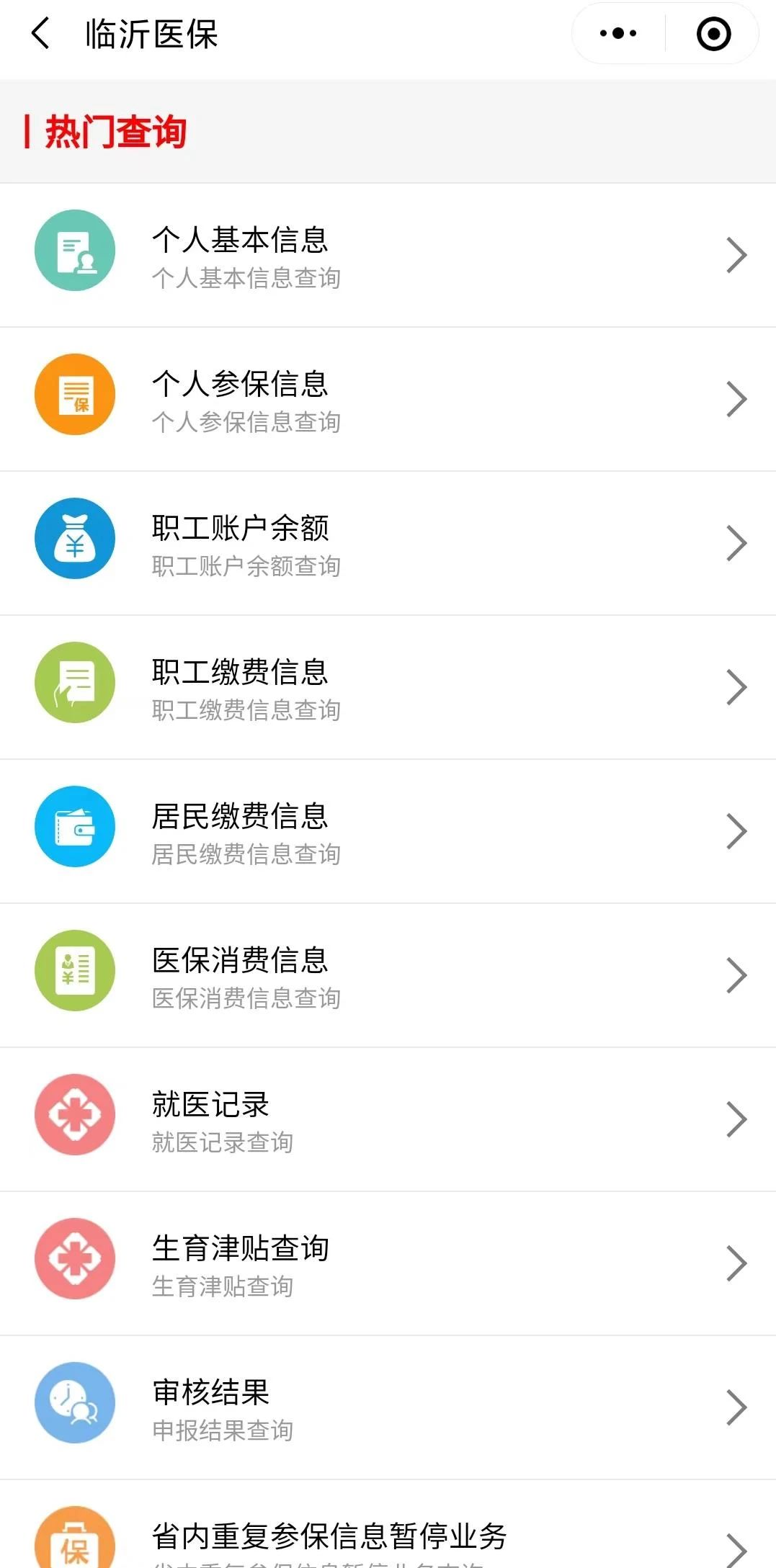Go back from 临沂医保 page
Image resolution: width=776 pixels, height=1568 pixels.
tap(41, 34)
